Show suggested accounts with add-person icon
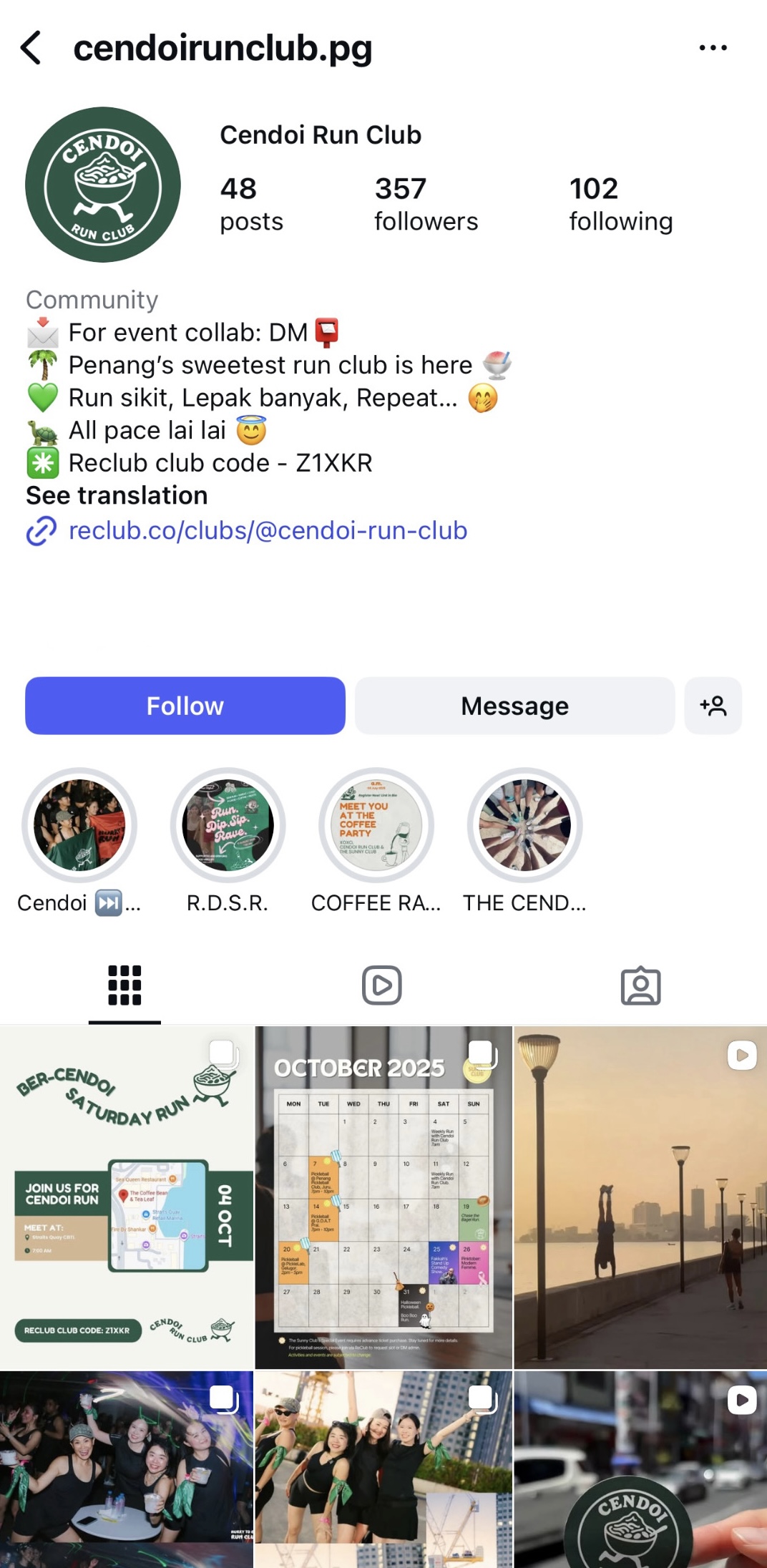Screen dimensions: 767x1568 click(x=713, y=706)
